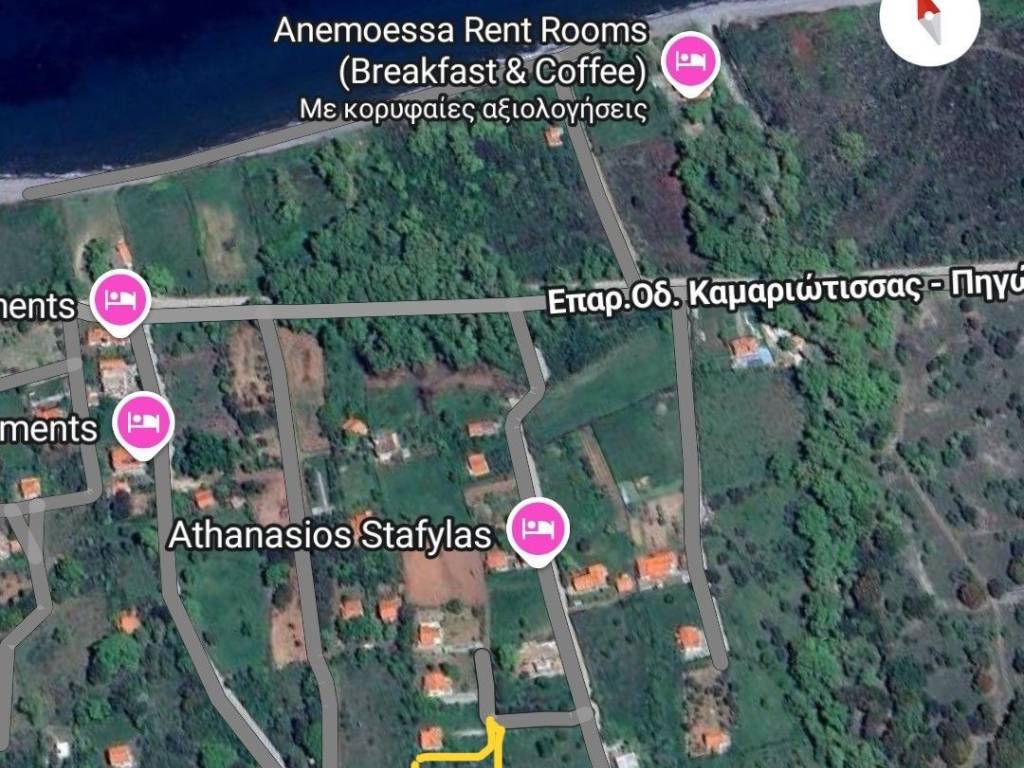
Task: Open the Anemoessa Rent Rooms lodging pin
Action: click(x=691, y=60)
